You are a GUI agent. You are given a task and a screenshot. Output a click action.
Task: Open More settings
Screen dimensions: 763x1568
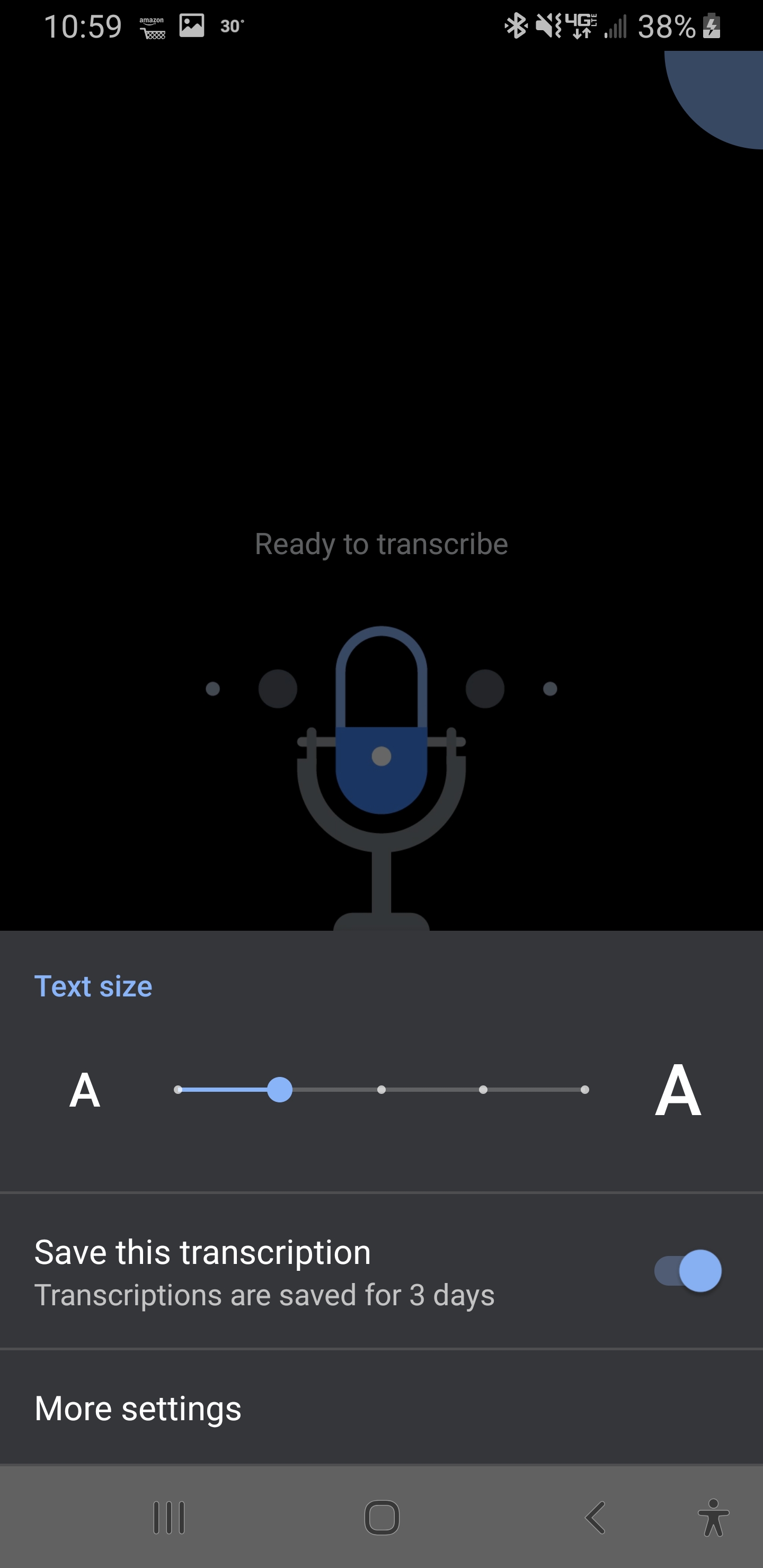138,1407
